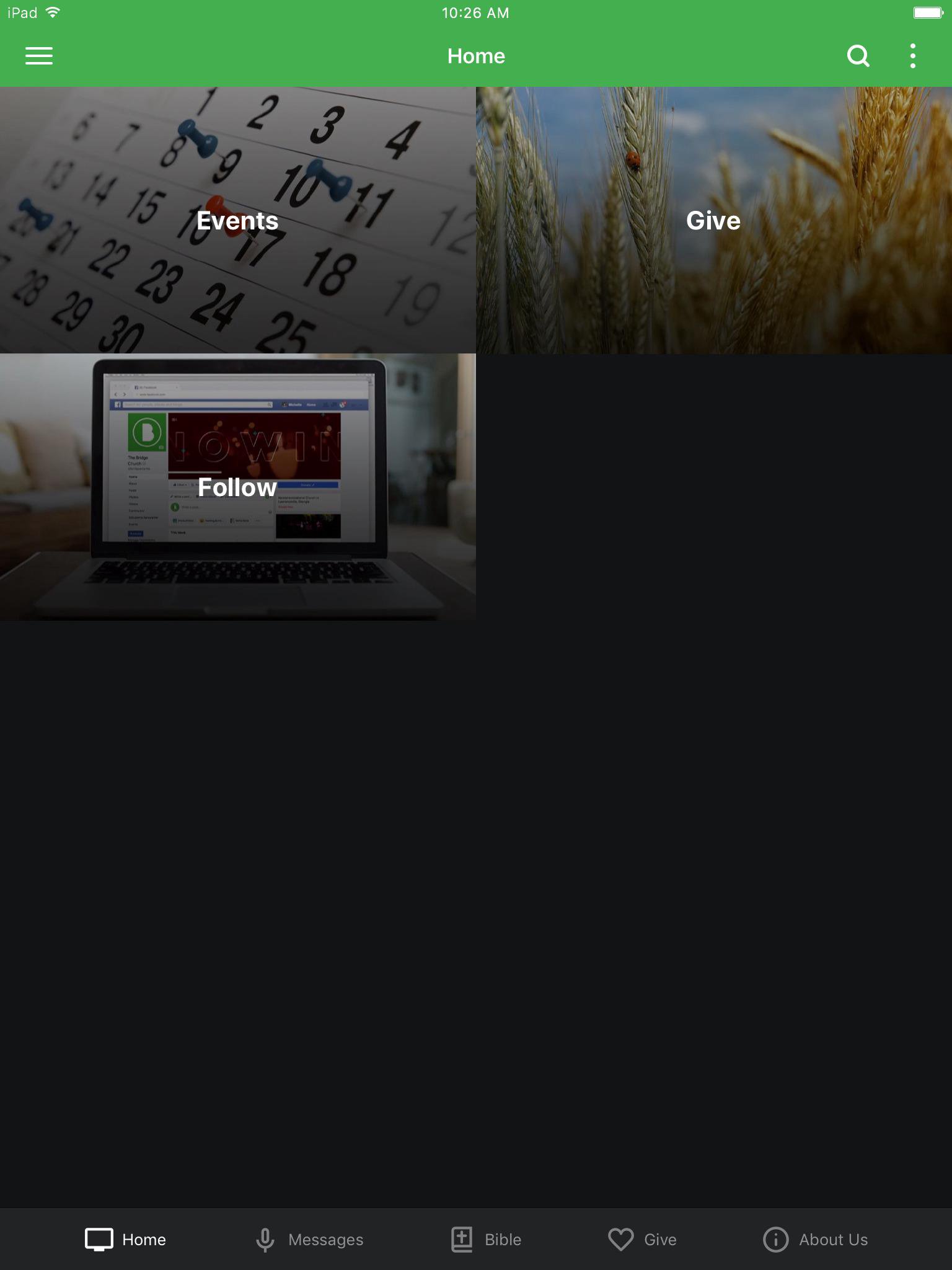
Task: Switch to the Messages tab
Action: tap(309, 1240)
